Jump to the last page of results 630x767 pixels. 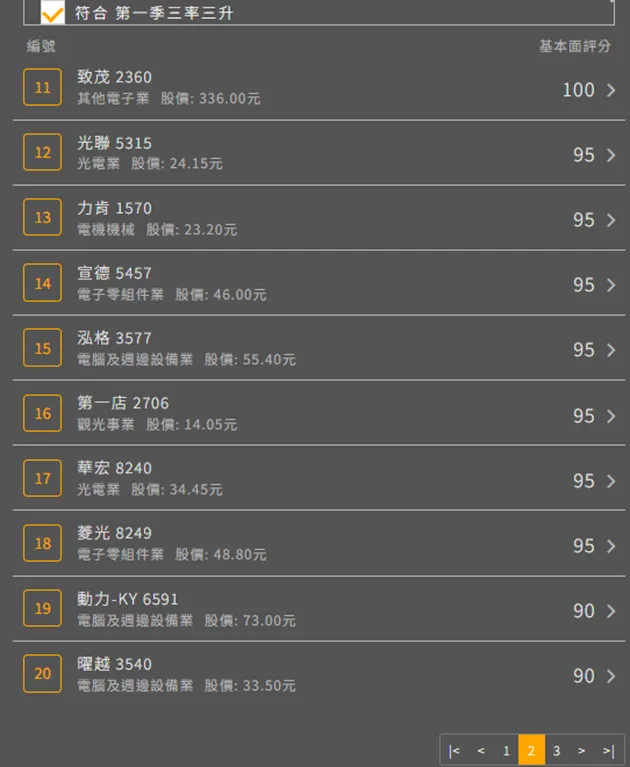tap(607, 751)
